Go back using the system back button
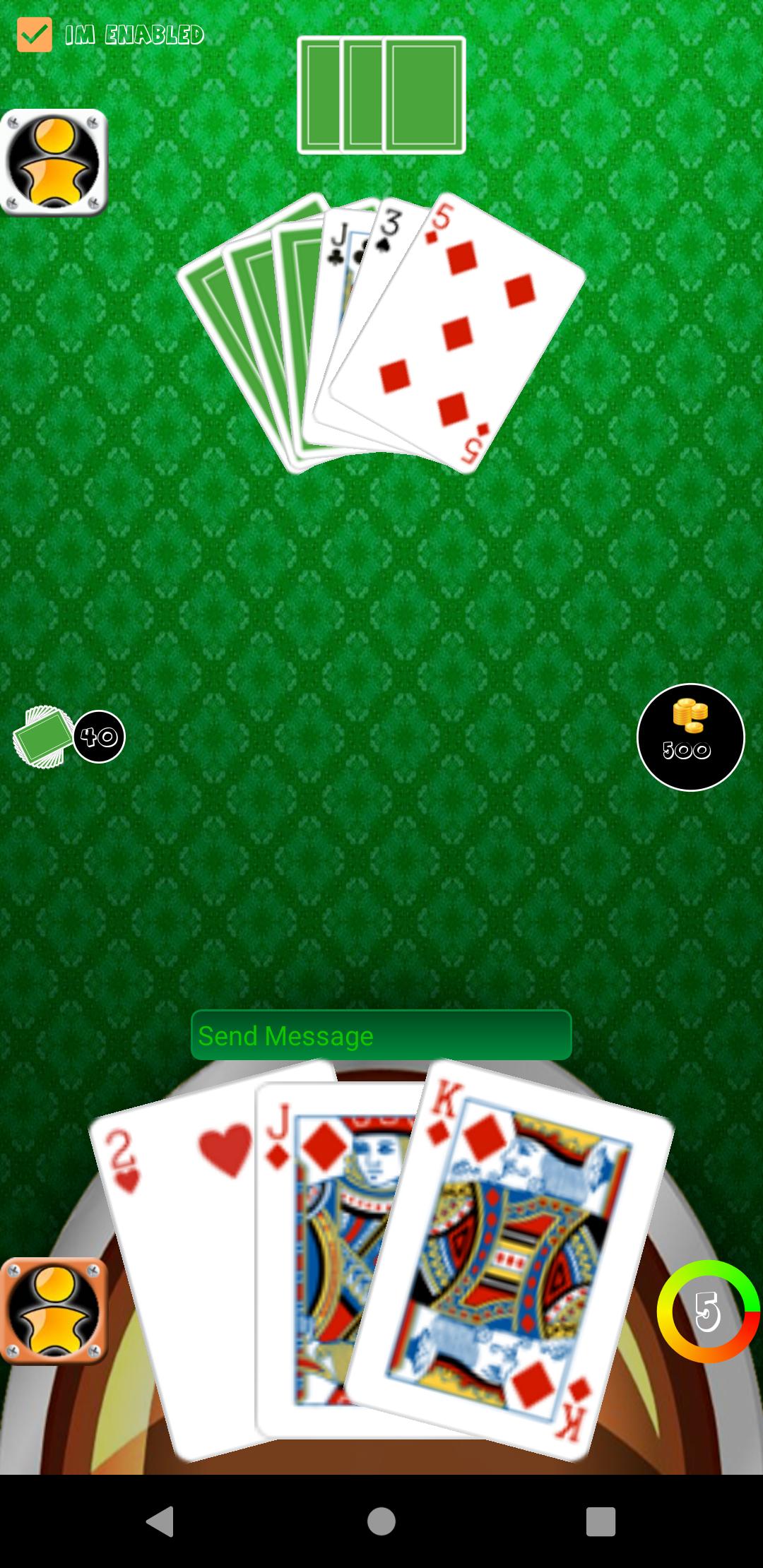This screenshot has width=763, height=1568. click(x=160, y=1521)
